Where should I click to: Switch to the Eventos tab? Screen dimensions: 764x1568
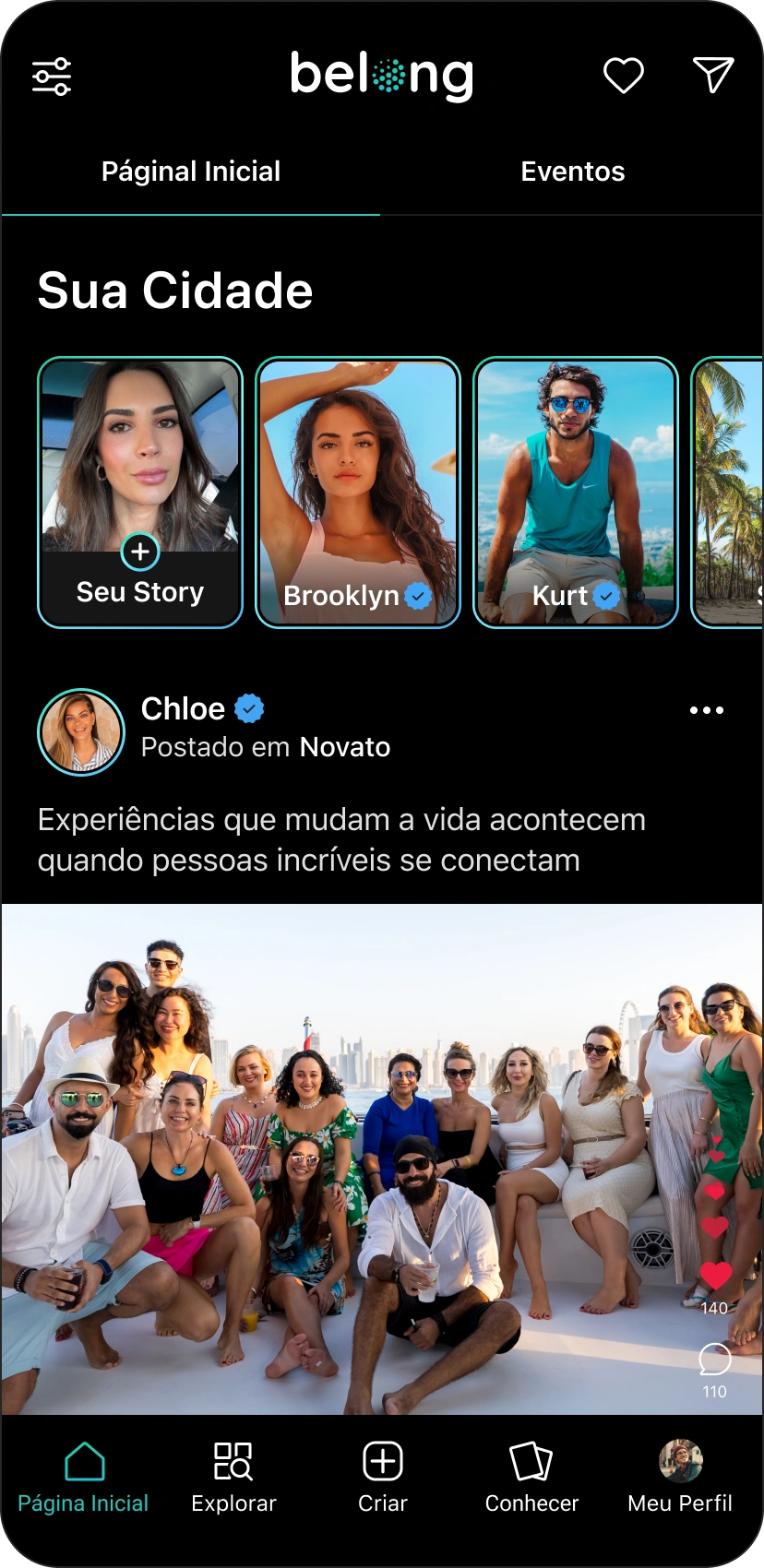point(572,172)
